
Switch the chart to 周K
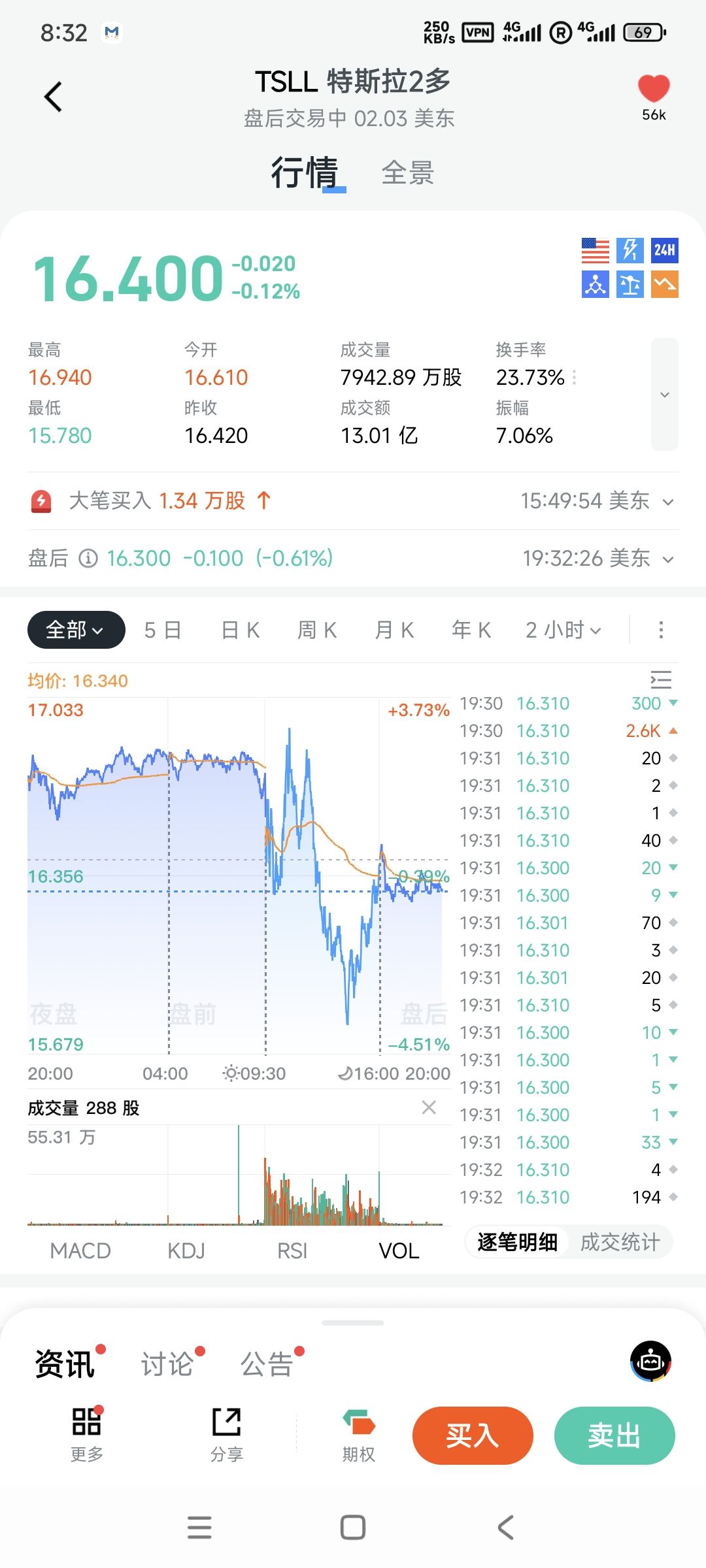(x=317, y=630)
